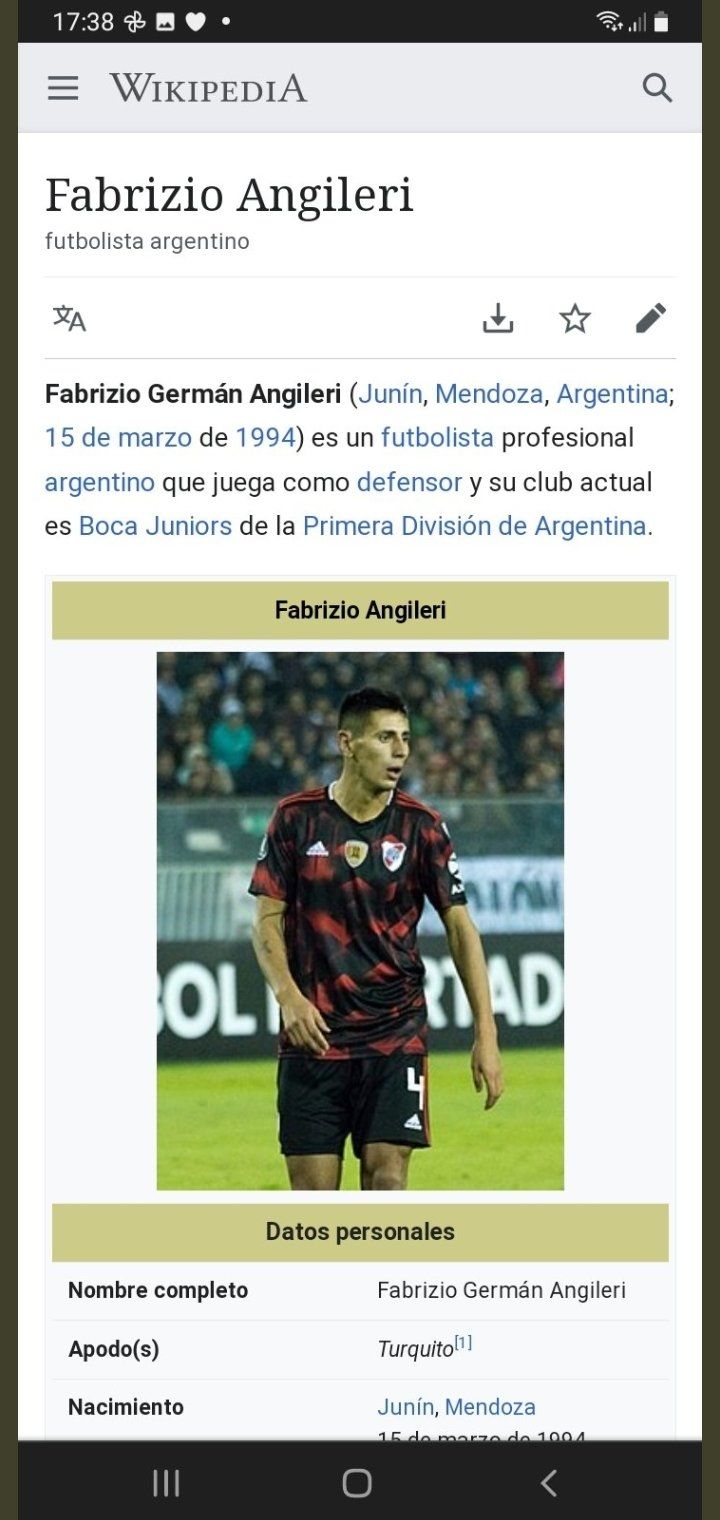Visit the 1994 year link
The height and width of the screenshot is (1520, 720).
coord(265,438)
